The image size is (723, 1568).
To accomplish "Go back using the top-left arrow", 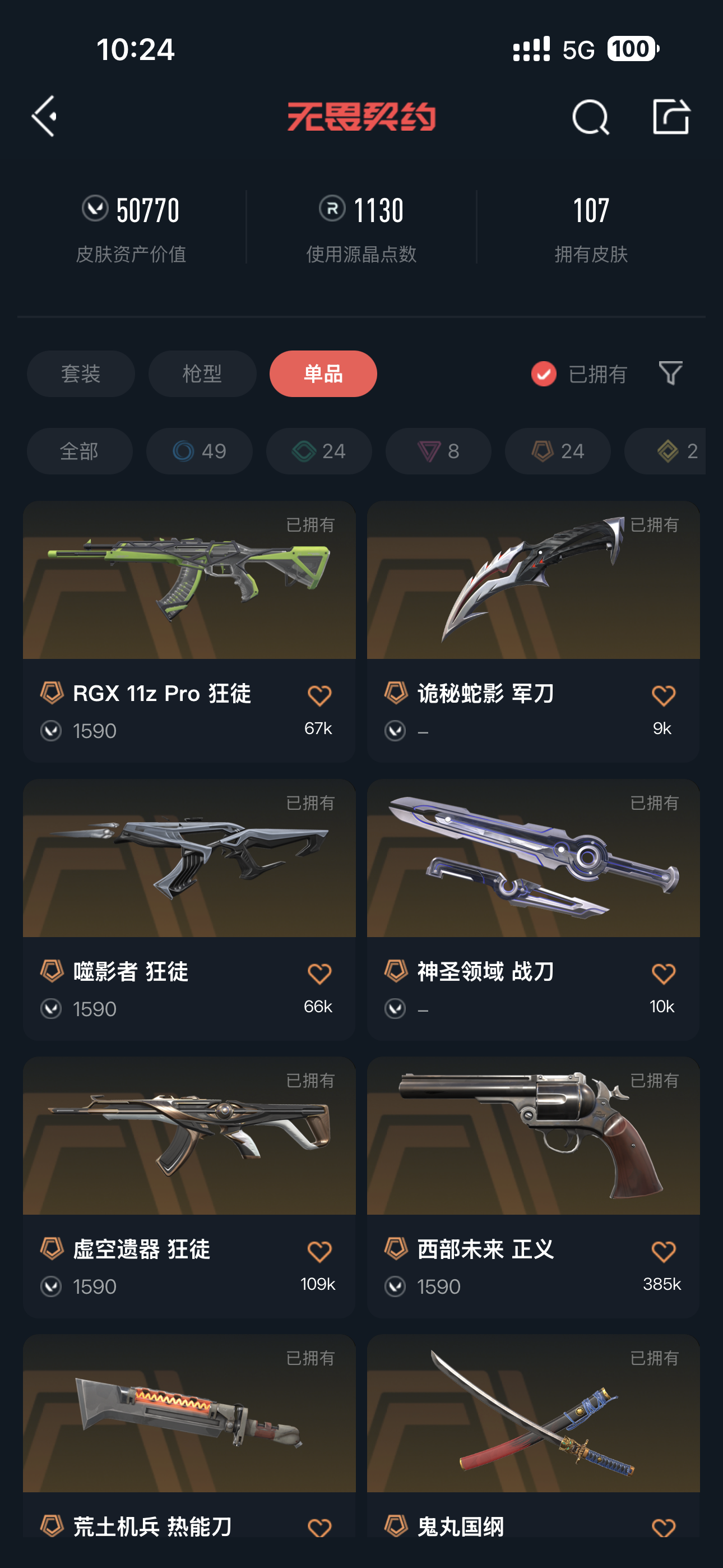I will [44, 116].
